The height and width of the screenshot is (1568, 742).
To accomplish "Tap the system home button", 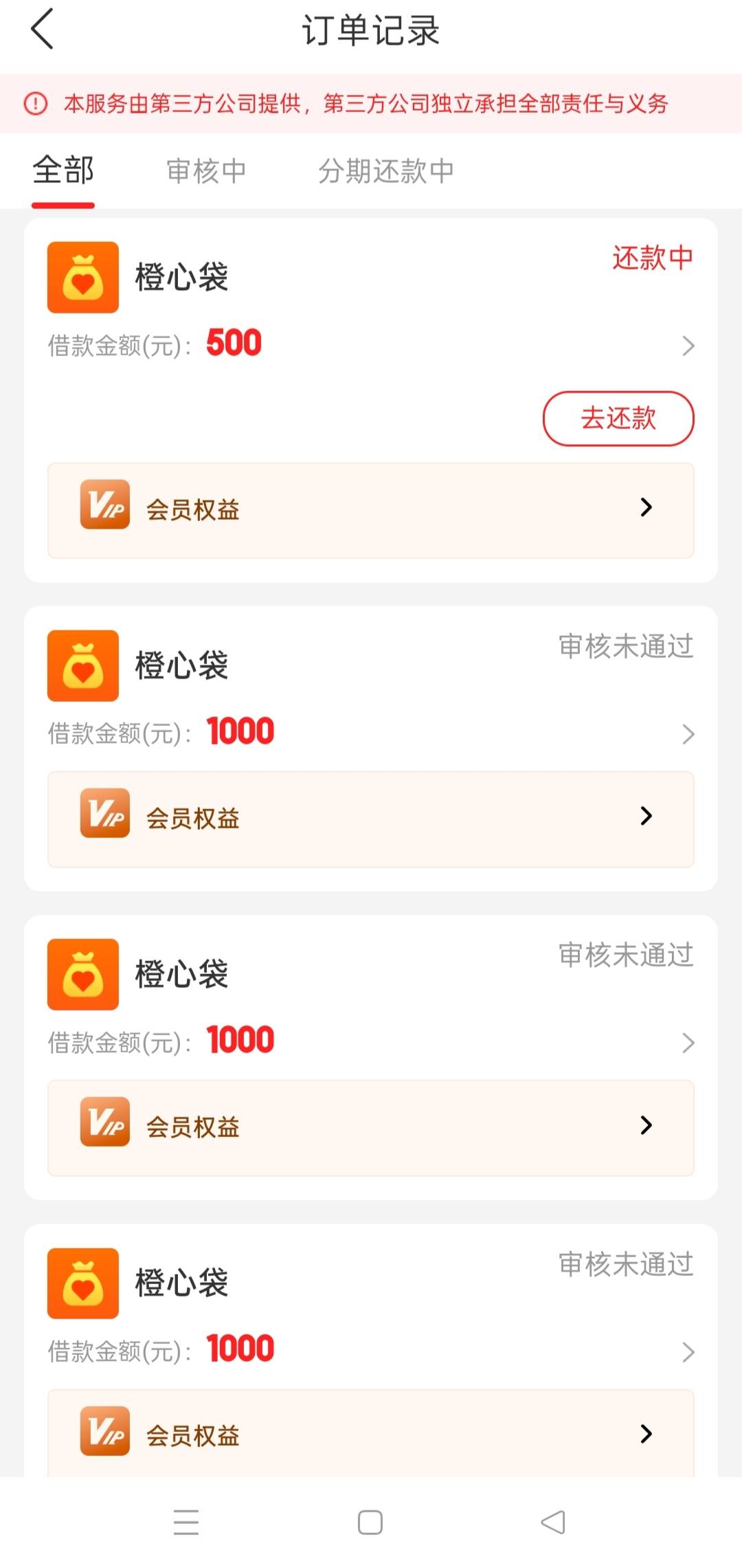I will click(370, 1523).
